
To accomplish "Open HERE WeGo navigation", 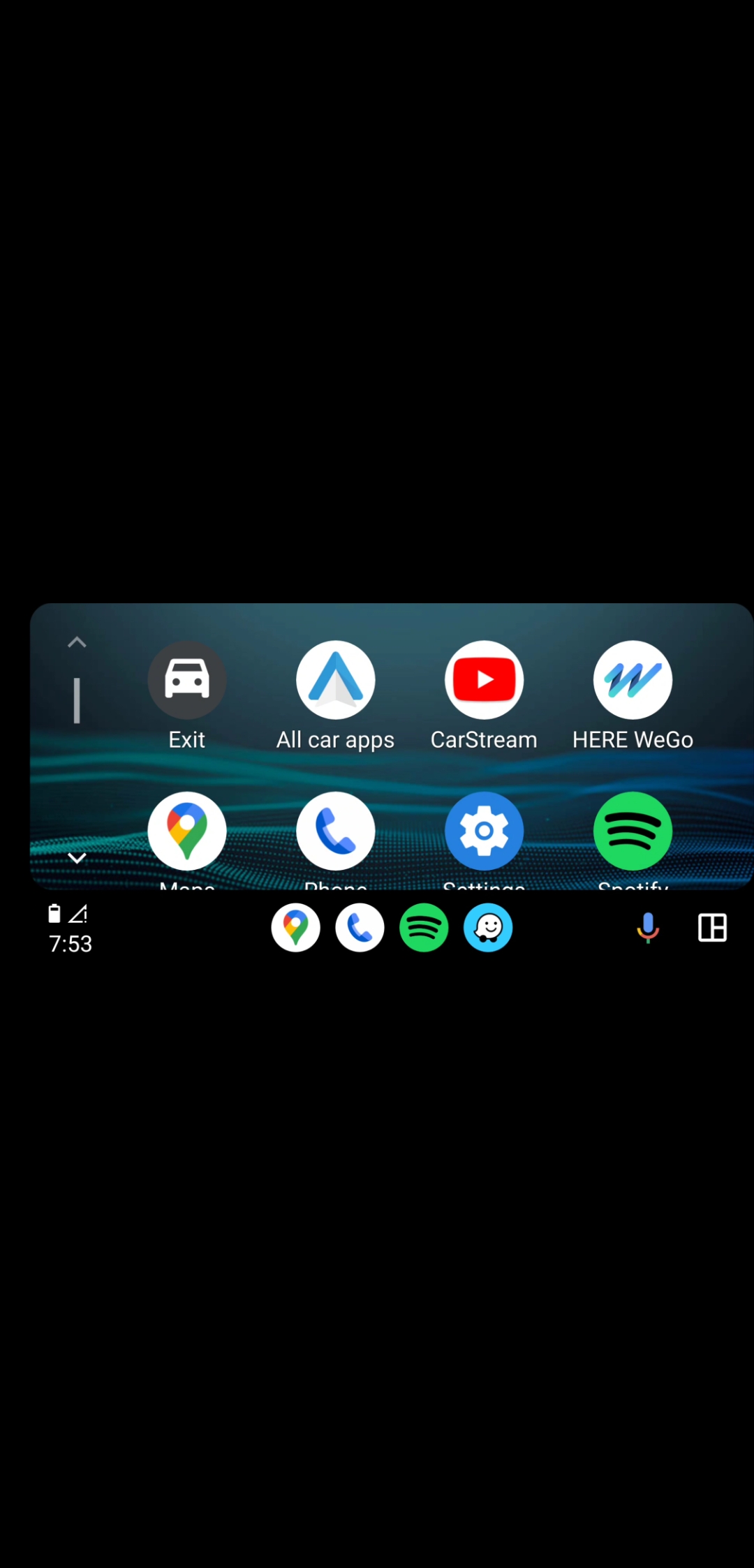I will coord(633,680).
